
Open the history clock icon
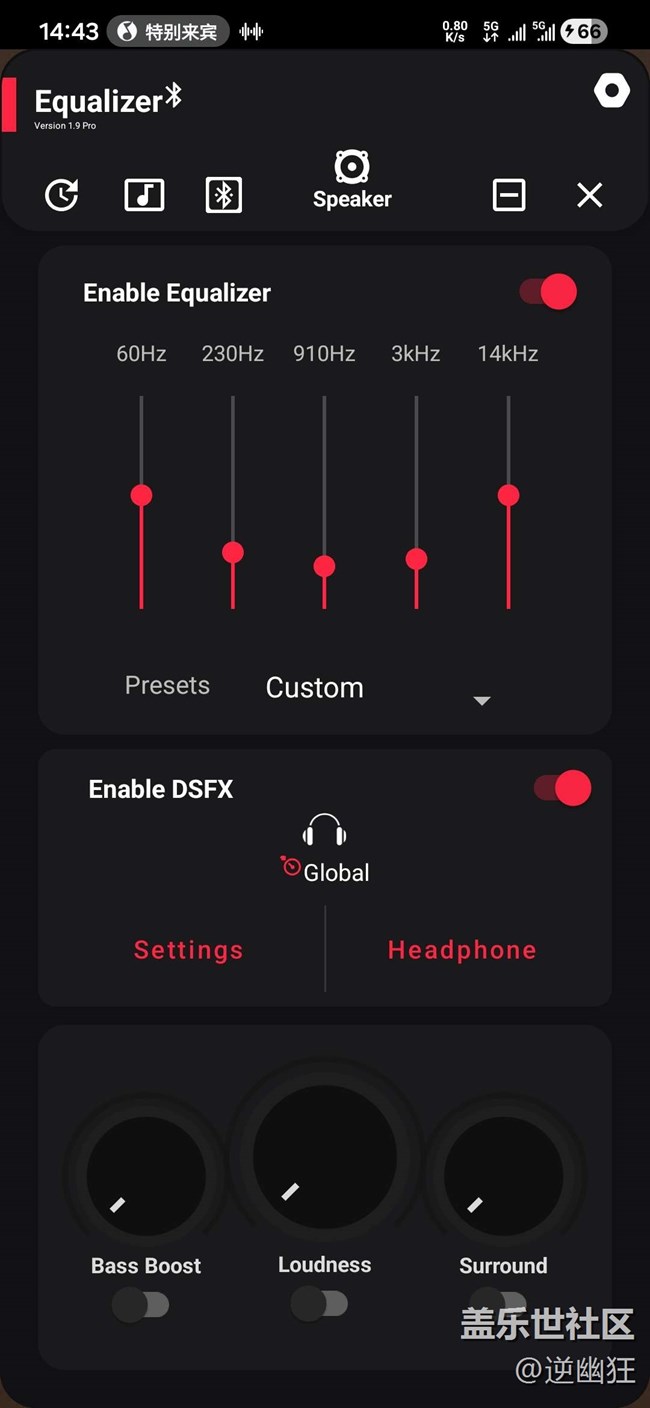62,195
